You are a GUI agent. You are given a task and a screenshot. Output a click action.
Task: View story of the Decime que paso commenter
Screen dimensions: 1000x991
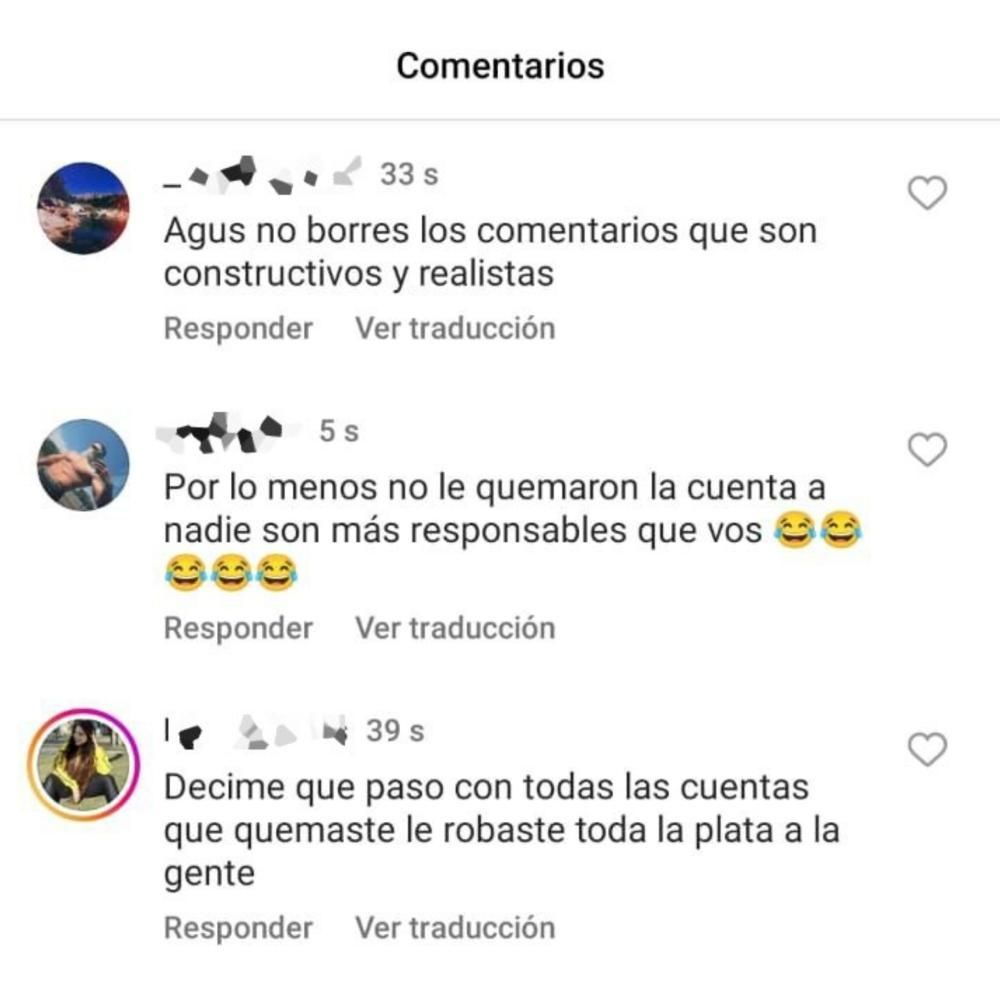[83, 764]
